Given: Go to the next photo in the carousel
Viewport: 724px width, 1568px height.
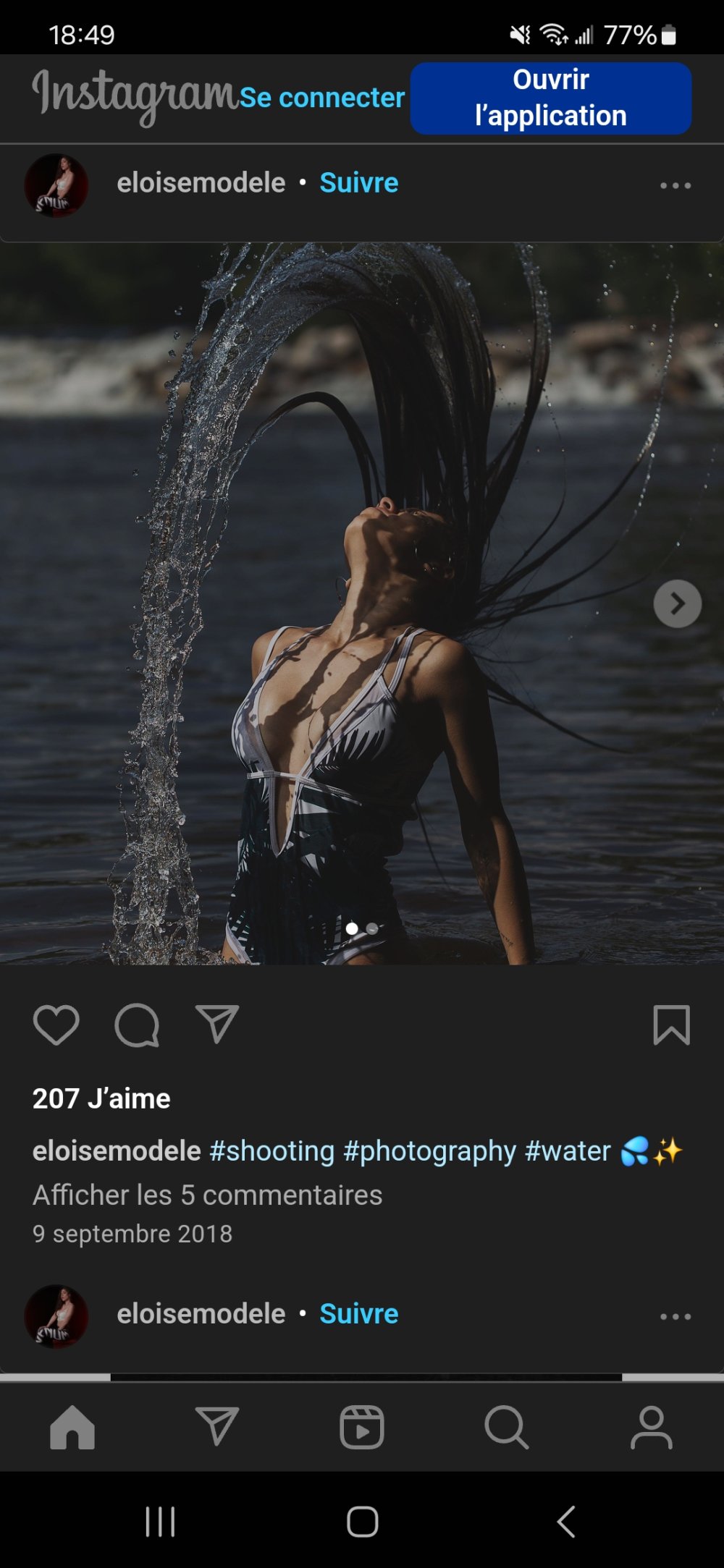Looking at the screenshot, I should click(677, 603).
